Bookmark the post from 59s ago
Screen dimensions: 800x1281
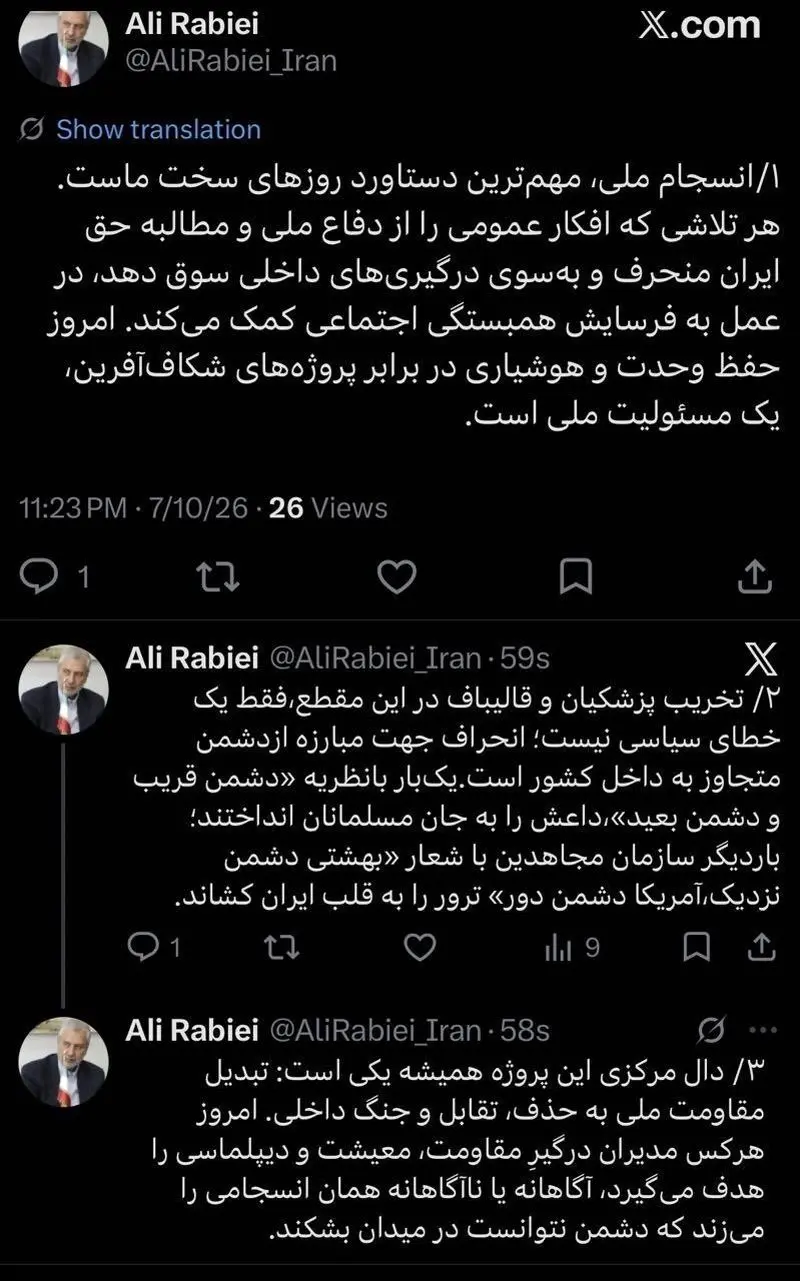pyautogui.click(x=696, y=947)
